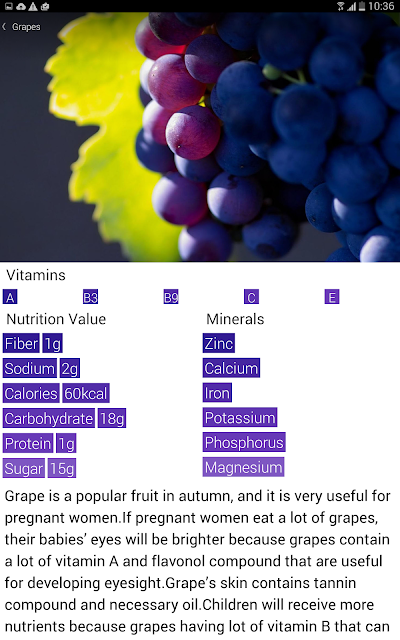Go back from the Grapes page
The image size is (400, 640).
[x=21, y=27]
